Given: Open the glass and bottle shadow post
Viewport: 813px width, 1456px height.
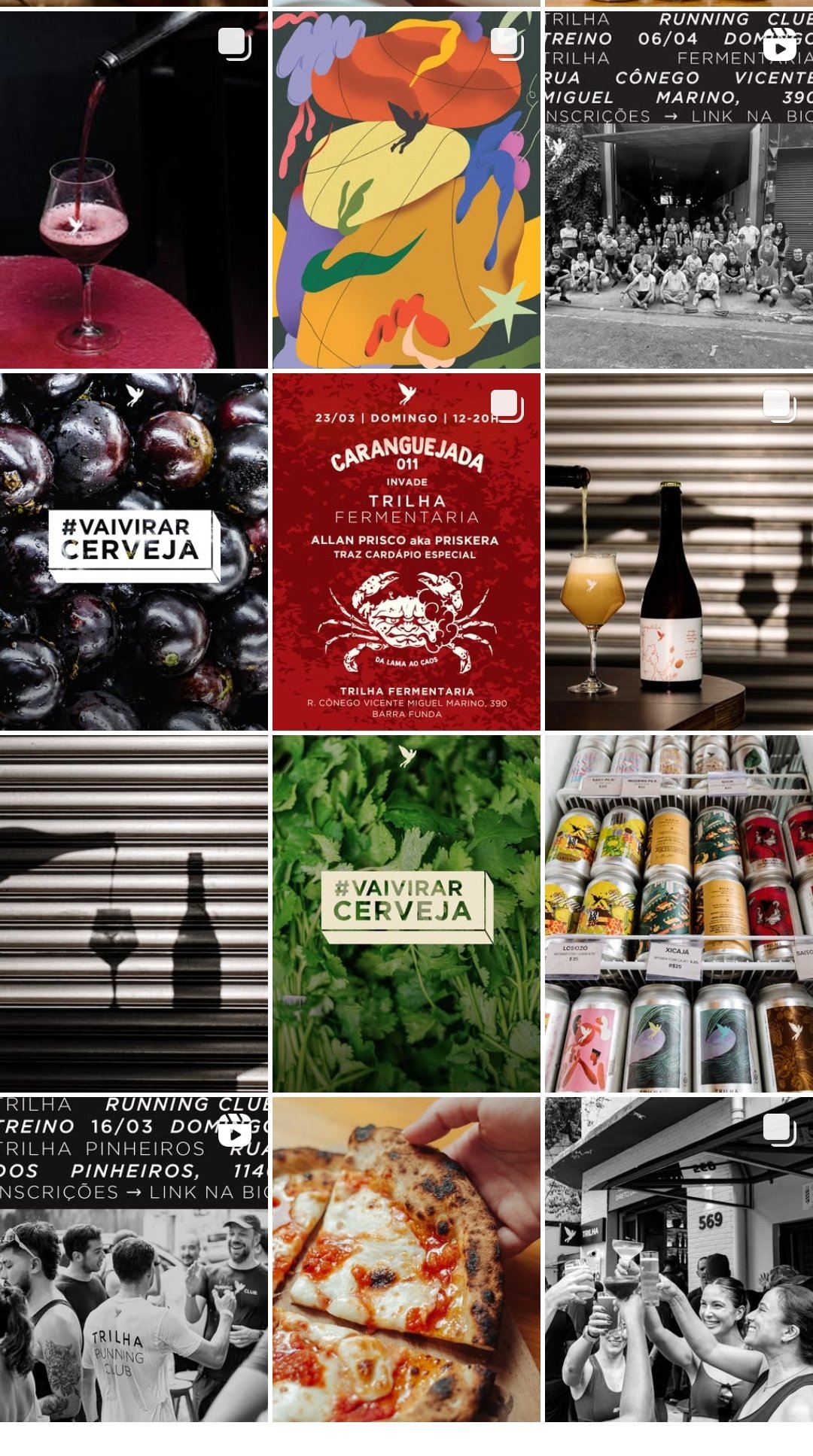Looking at the screenshot, I should pyautogui.click(x=133, y=913).
